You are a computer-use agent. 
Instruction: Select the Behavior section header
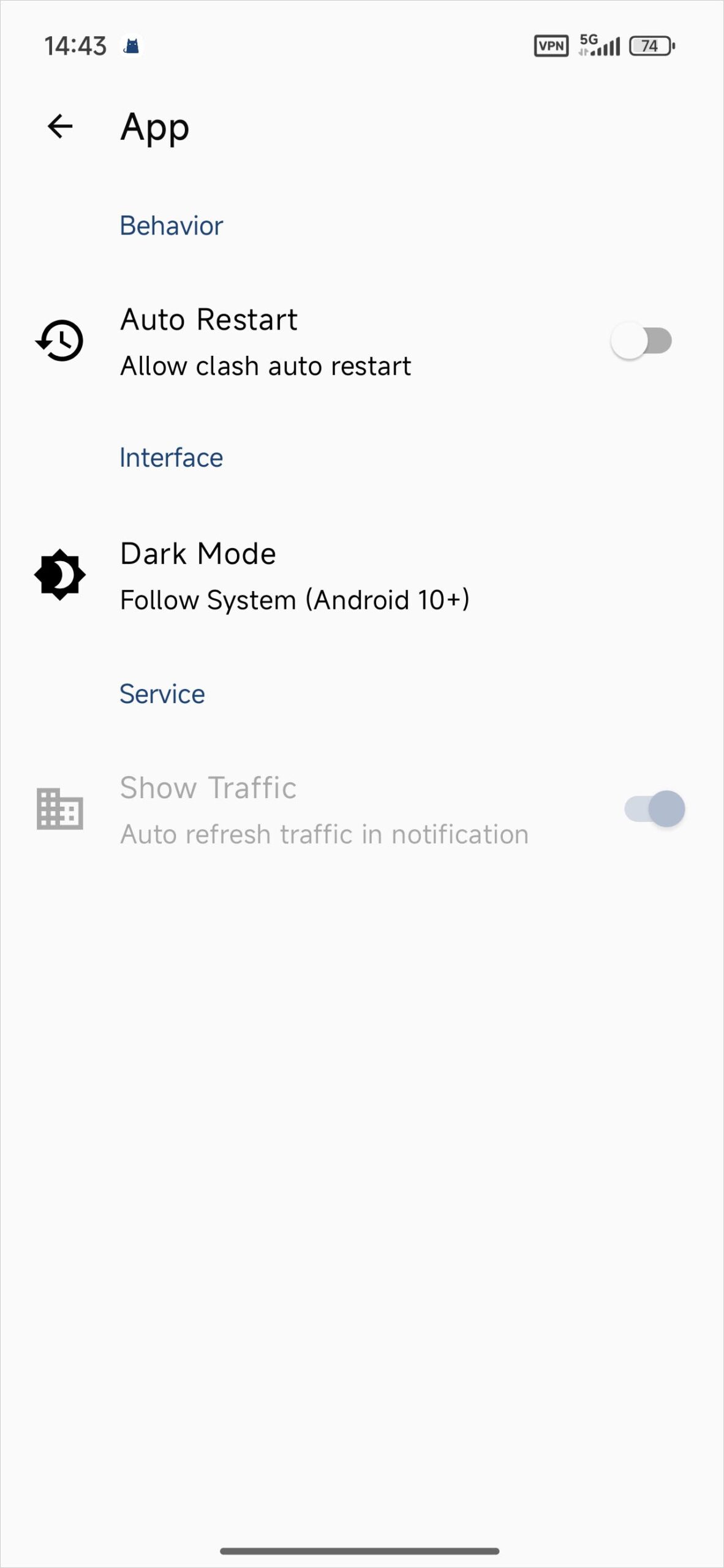tap(172, 225)
